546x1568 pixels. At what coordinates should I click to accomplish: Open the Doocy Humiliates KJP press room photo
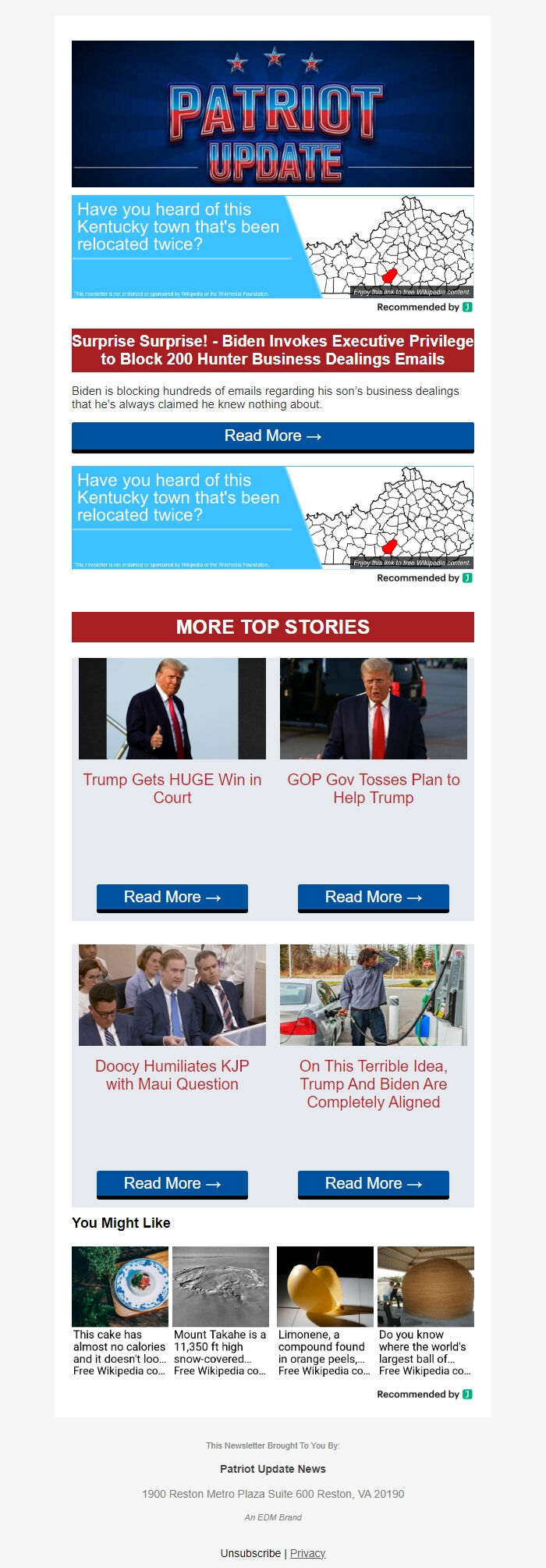click(172, 995)
